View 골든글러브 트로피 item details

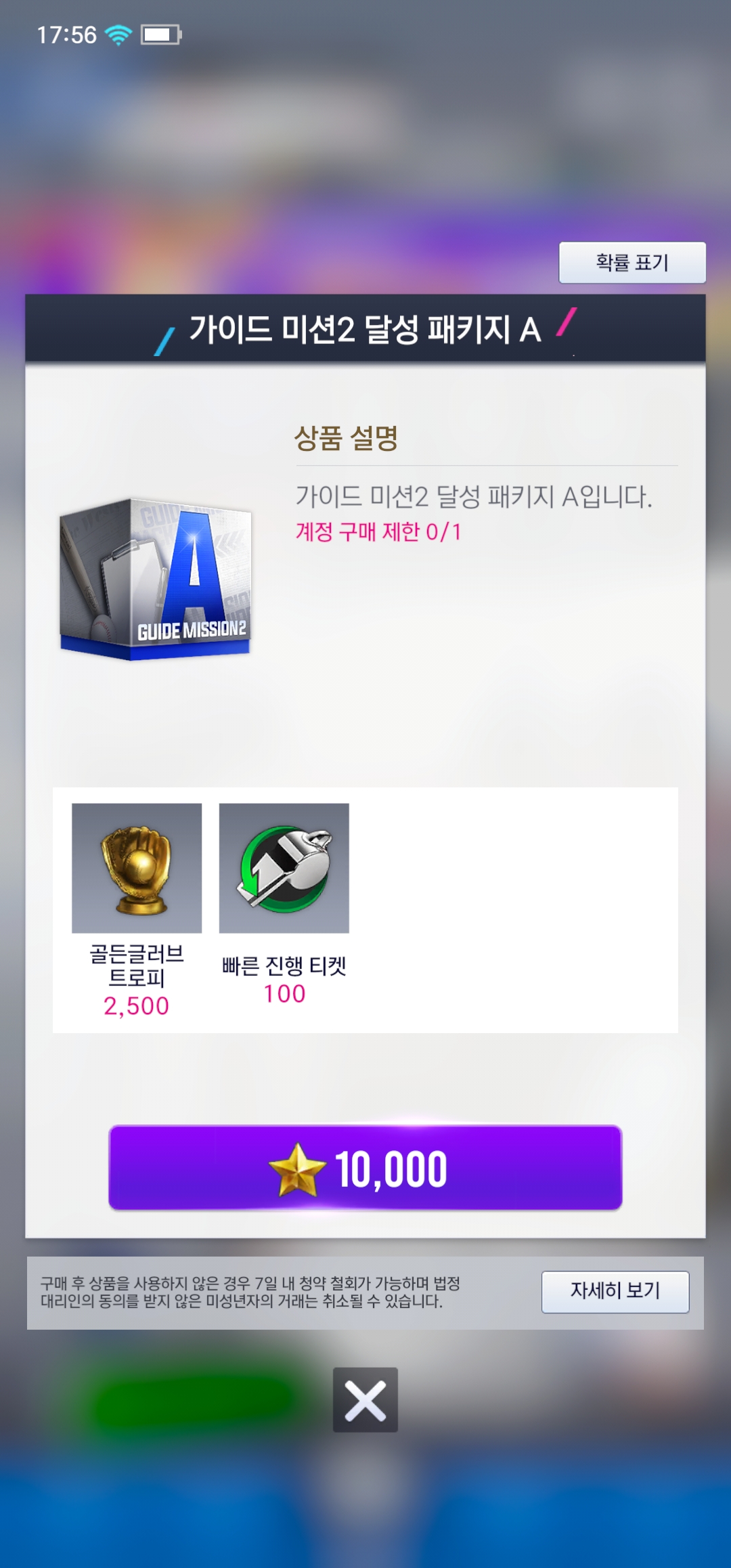[x=137, y=869]
